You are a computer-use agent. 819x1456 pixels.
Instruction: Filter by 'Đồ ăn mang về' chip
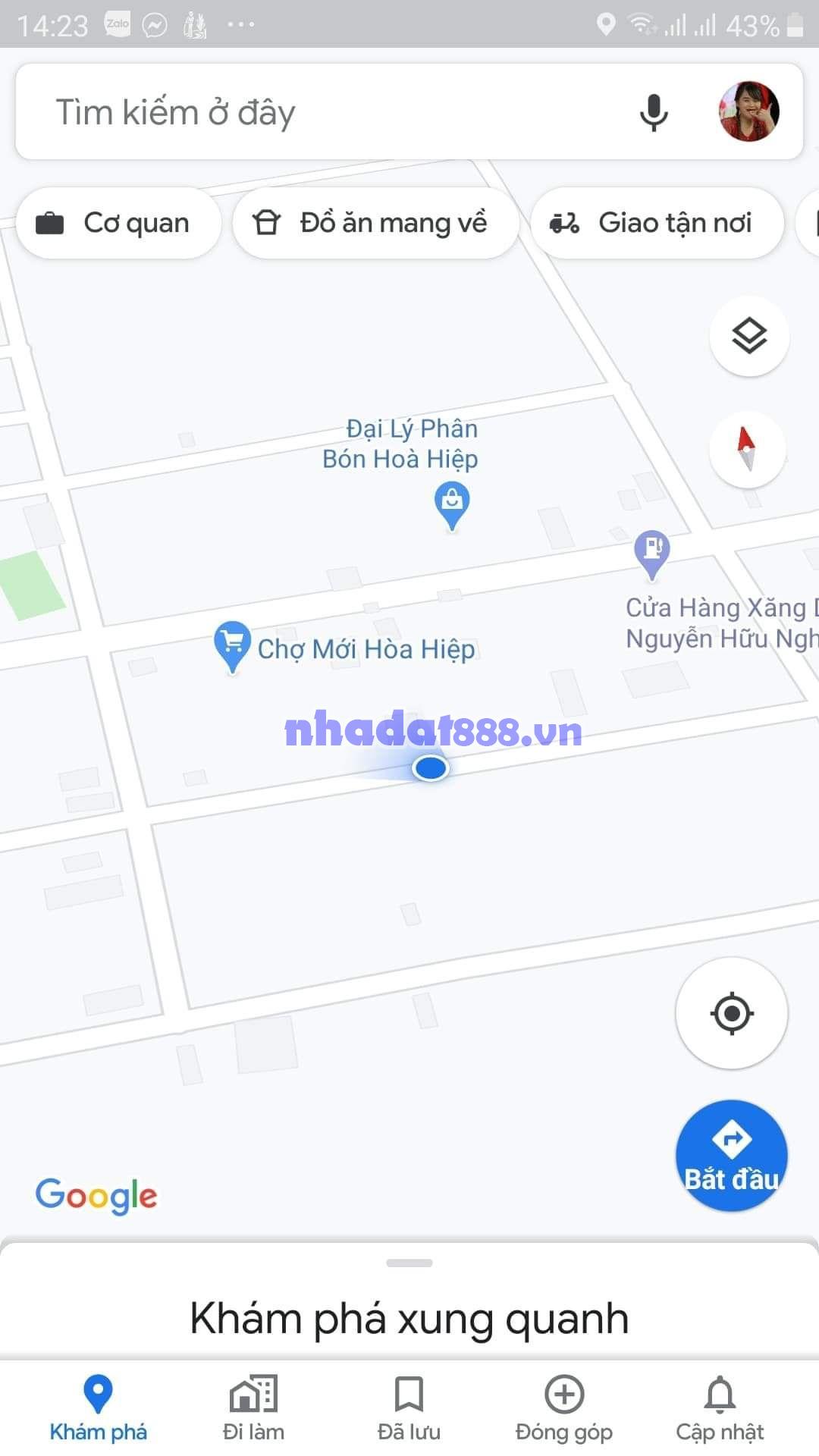[x=375, y=223]
